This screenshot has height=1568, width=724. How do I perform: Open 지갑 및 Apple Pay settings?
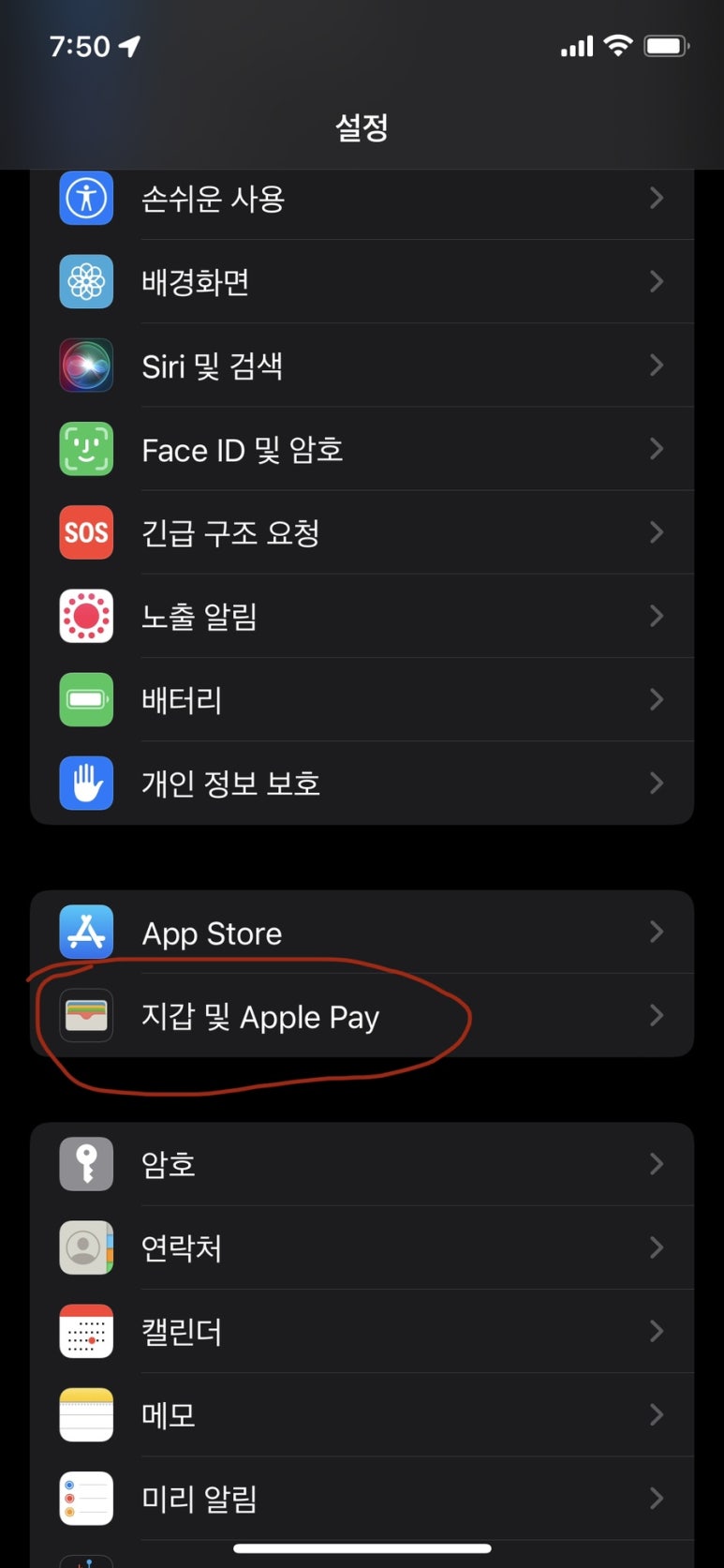click(362, 1015)
